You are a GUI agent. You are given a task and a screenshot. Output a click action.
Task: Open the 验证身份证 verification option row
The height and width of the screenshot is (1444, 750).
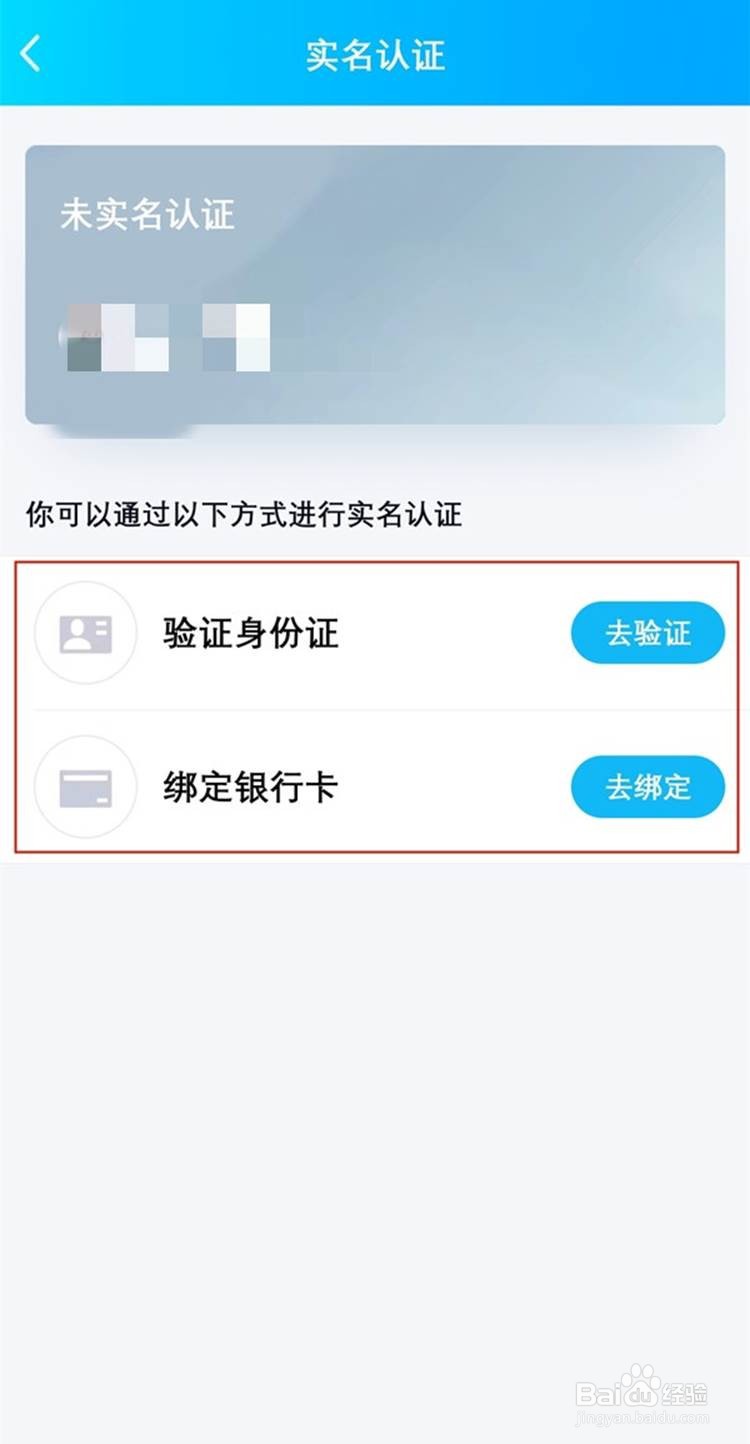coord(375,632)
